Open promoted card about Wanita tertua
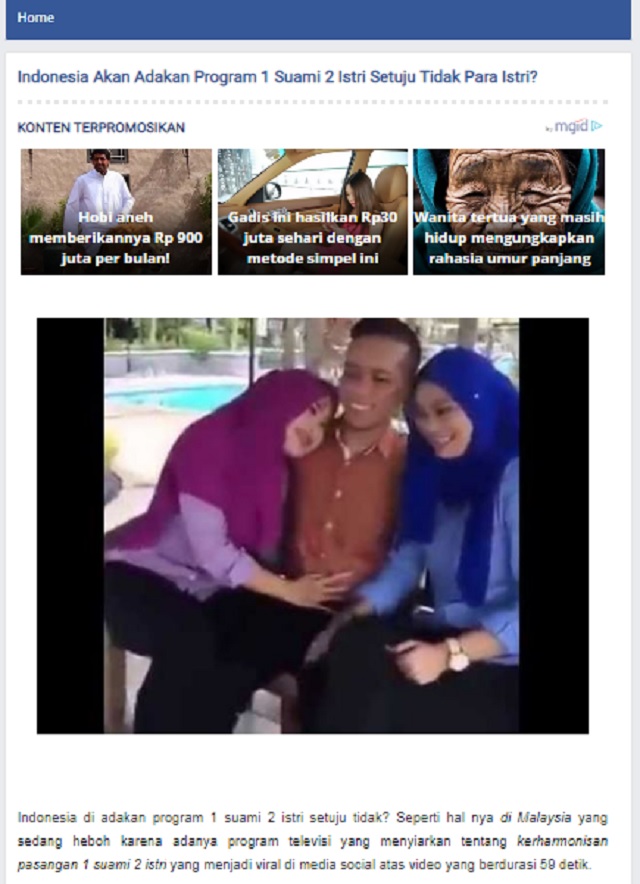 pyautogui.click(x=508, y=212)
